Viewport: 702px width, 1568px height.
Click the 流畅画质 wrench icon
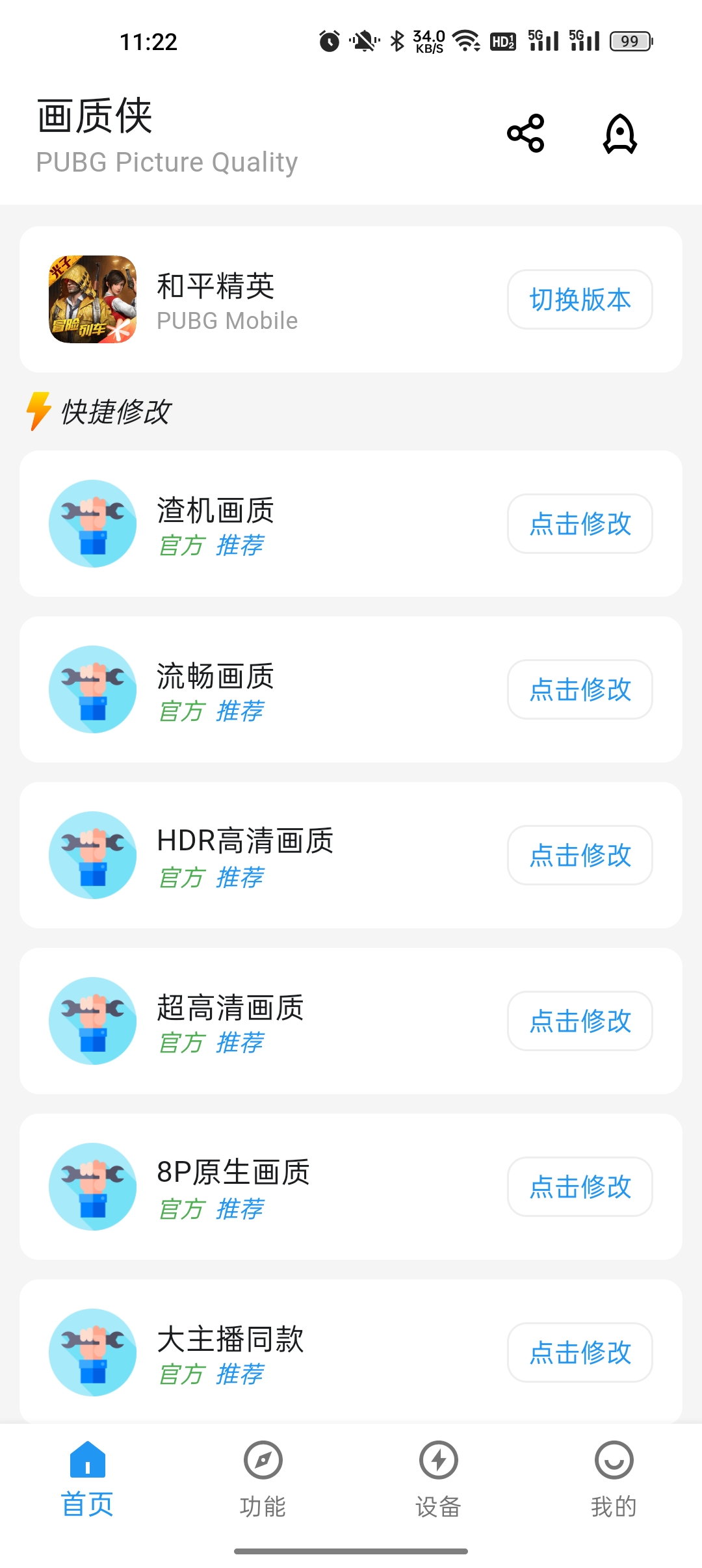click(92, 689)
